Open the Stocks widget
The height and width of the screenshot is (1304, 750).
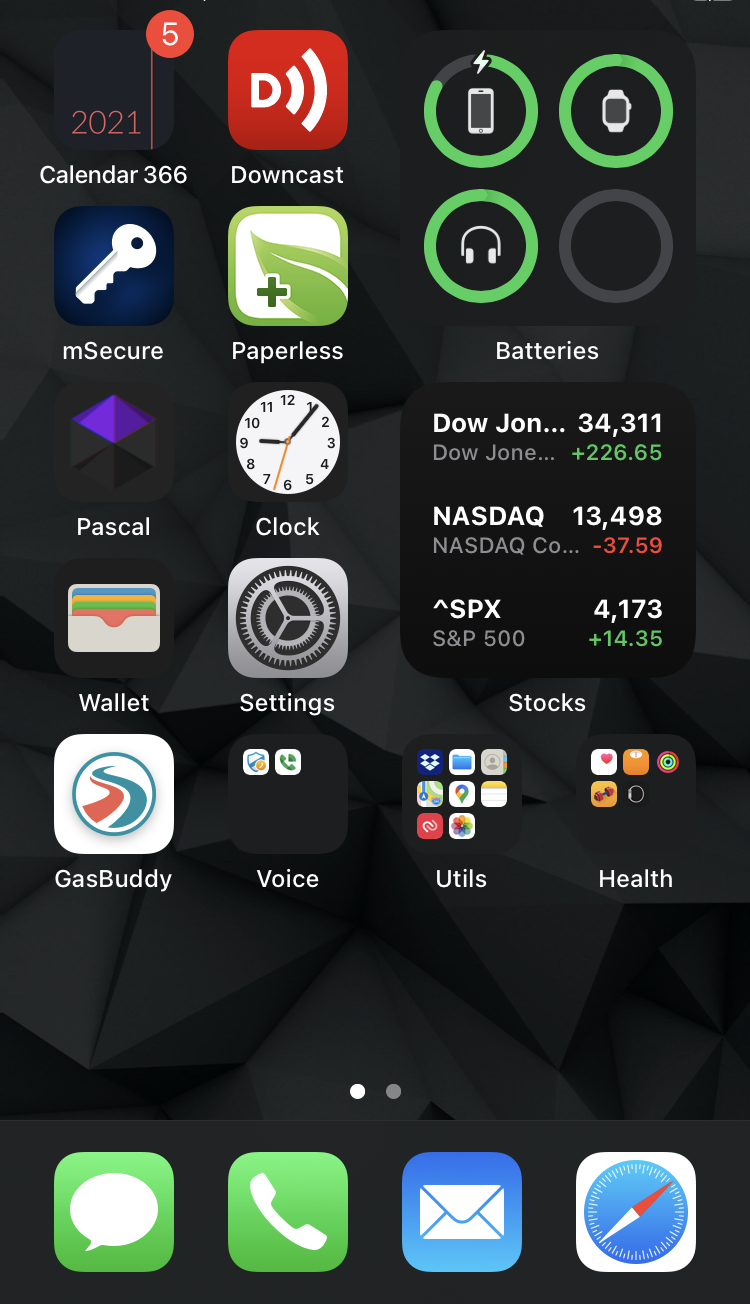pyautogui.click(x=548, y=530)
